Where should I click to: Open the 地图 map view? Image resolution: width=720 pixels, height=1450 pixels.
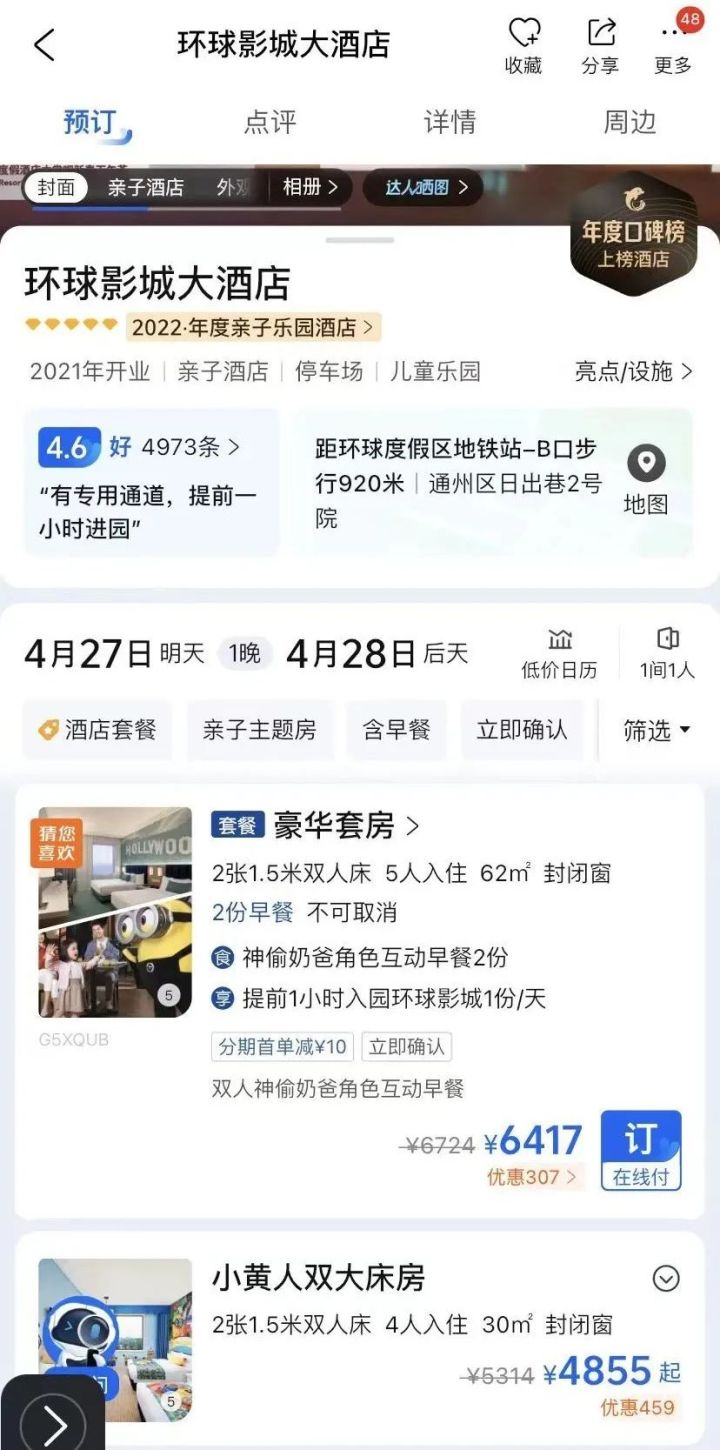coord(645,481)
